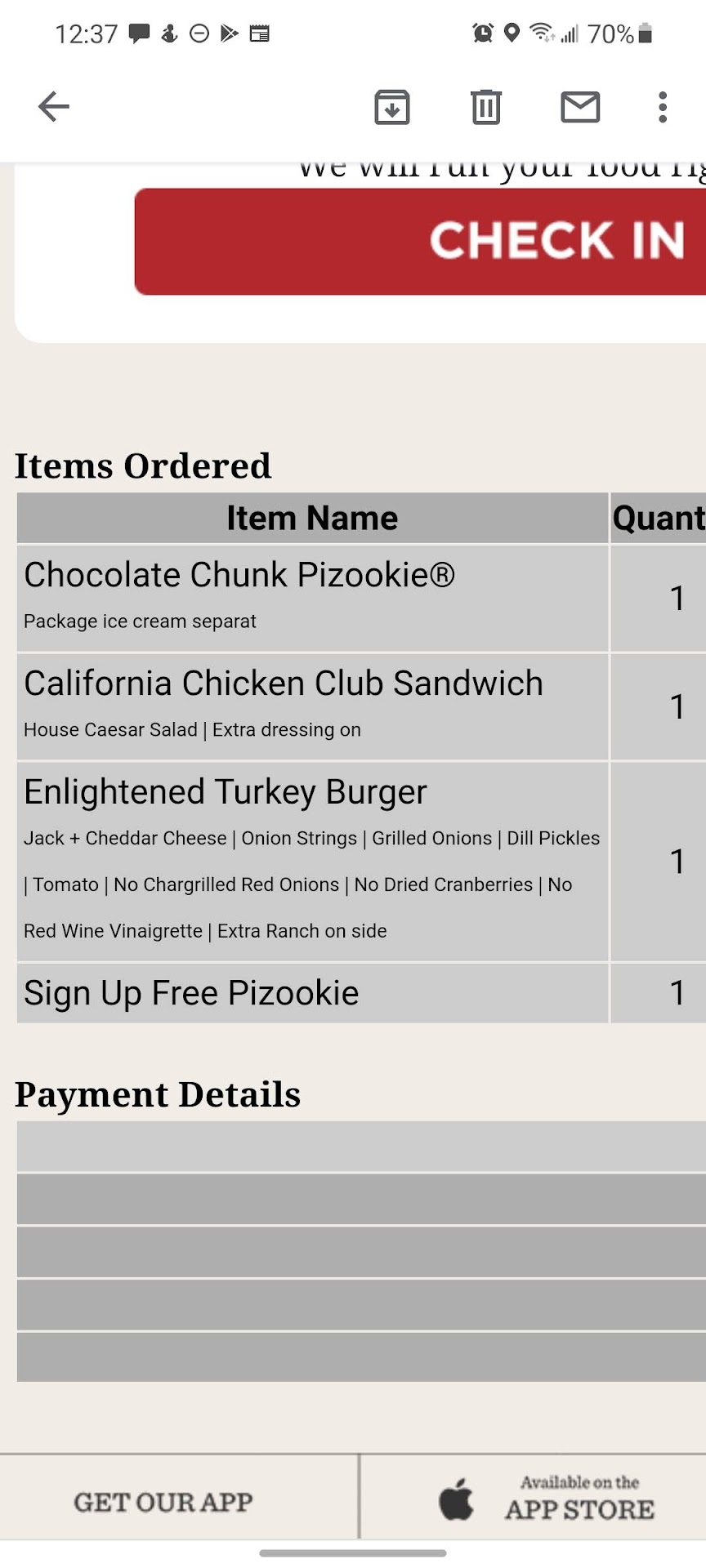706x1568 pixels.
Task: Open the overflow menu
Action: tap(663, 107)
